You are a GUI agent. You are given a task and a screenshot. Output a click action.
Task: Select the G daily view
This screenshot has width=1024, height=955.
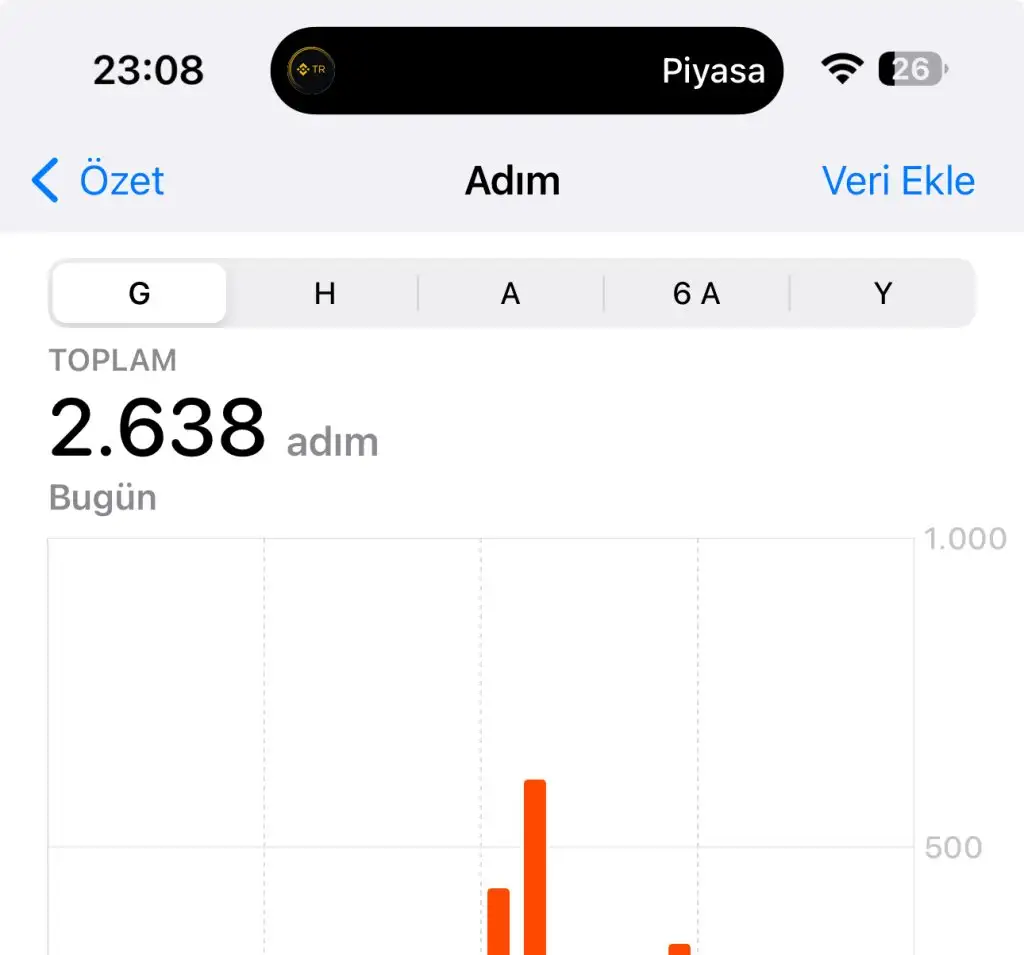coord(139,294)
